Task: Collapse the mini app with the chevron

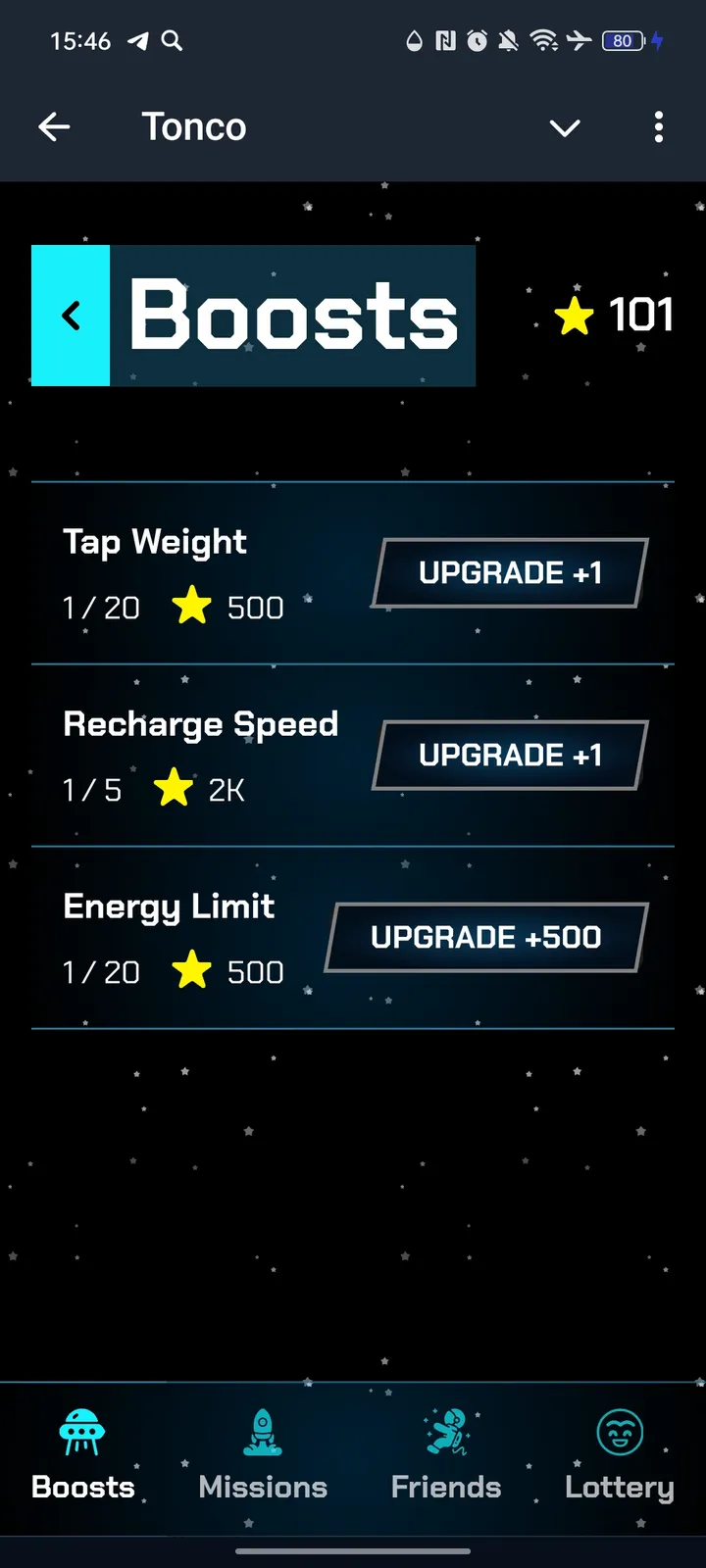Action: (x=565, y=127)
